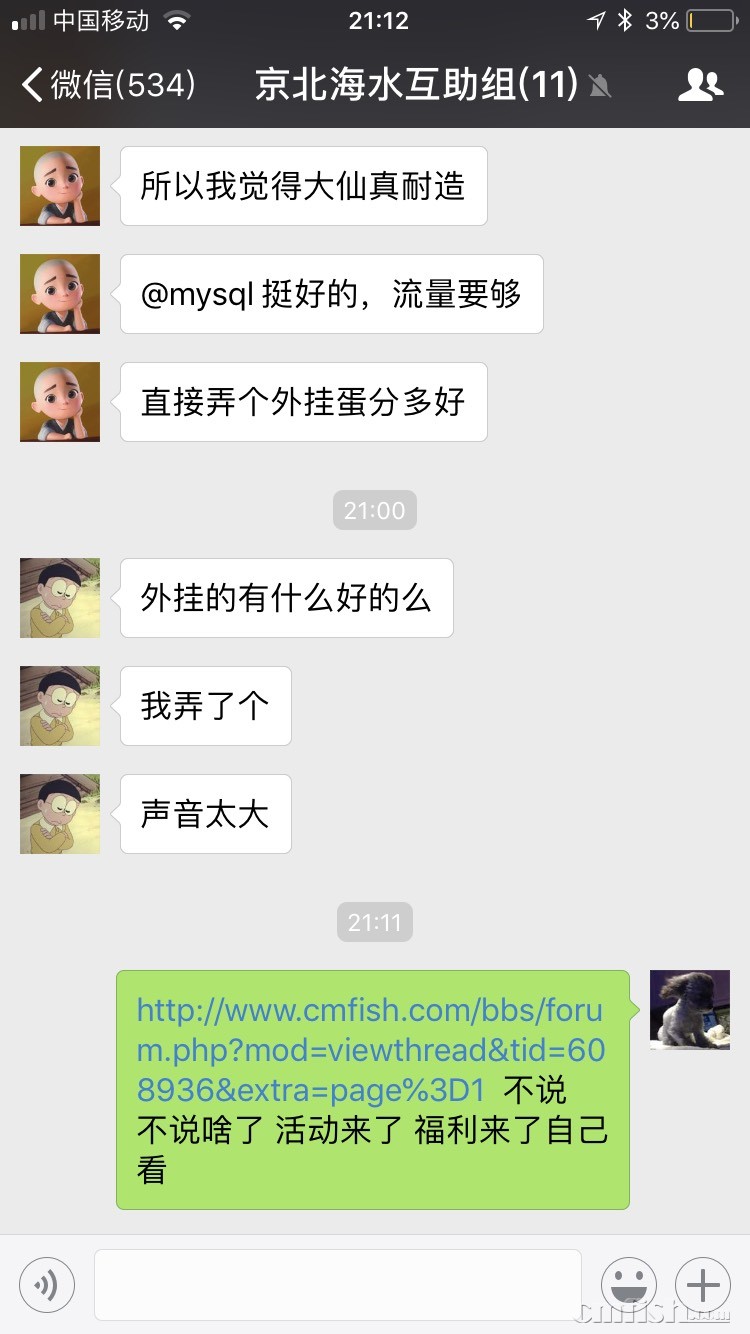750x1334 pixels.
Task: Go back to the 微信 chat list
Action: point(105,85)
